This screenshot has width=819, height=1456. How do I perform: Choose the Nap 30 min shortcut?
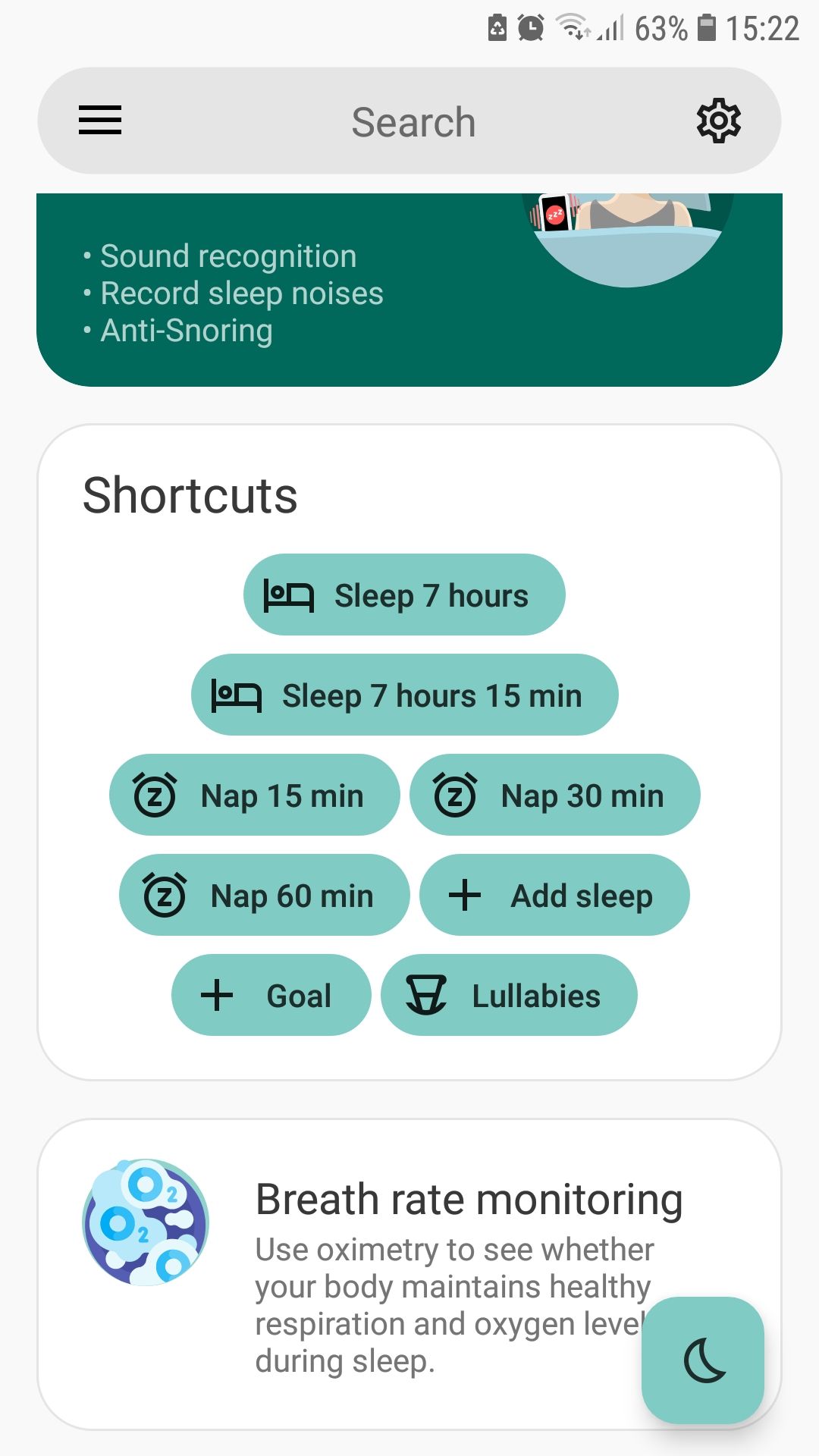coord(554,795)
